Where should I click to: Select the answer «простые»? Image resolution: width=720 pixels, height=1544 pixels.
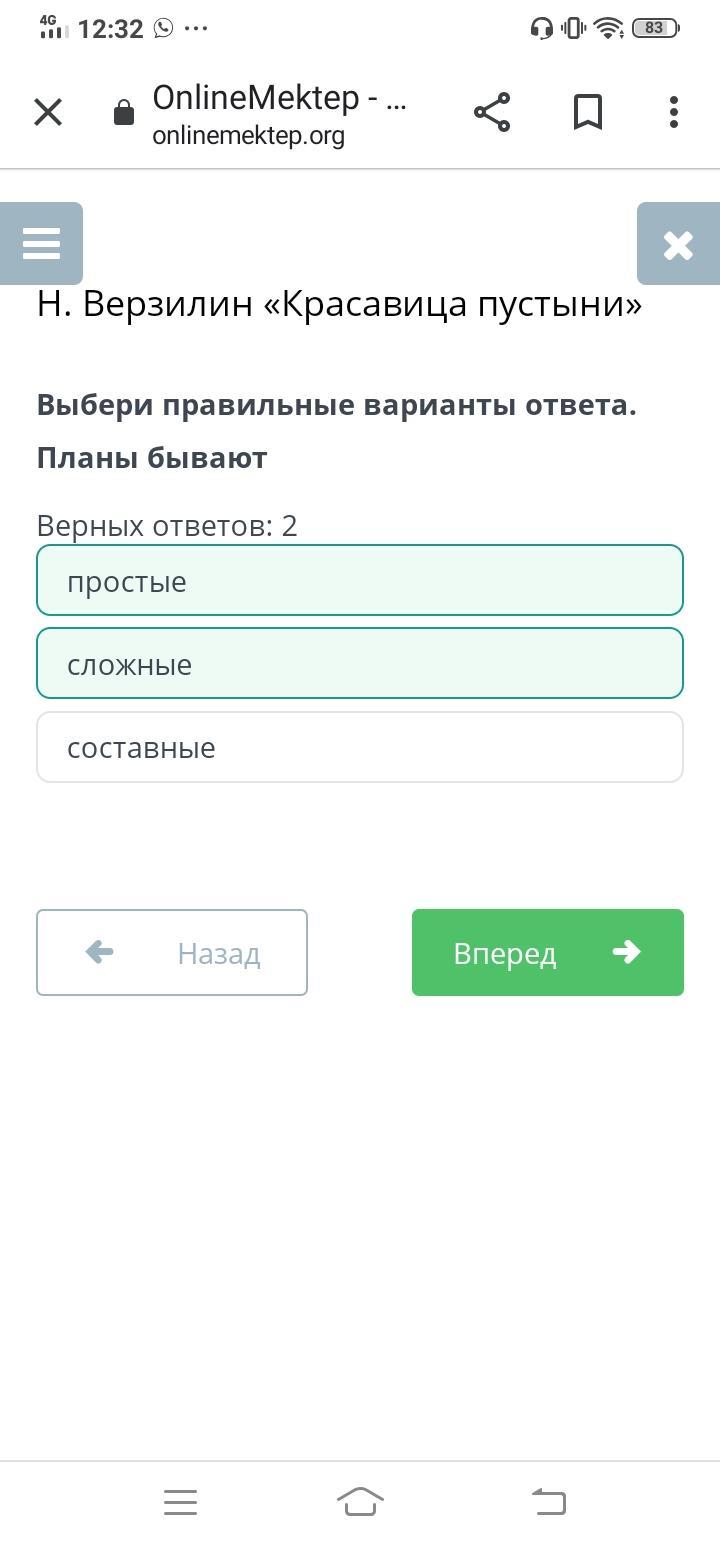point(360,580)
